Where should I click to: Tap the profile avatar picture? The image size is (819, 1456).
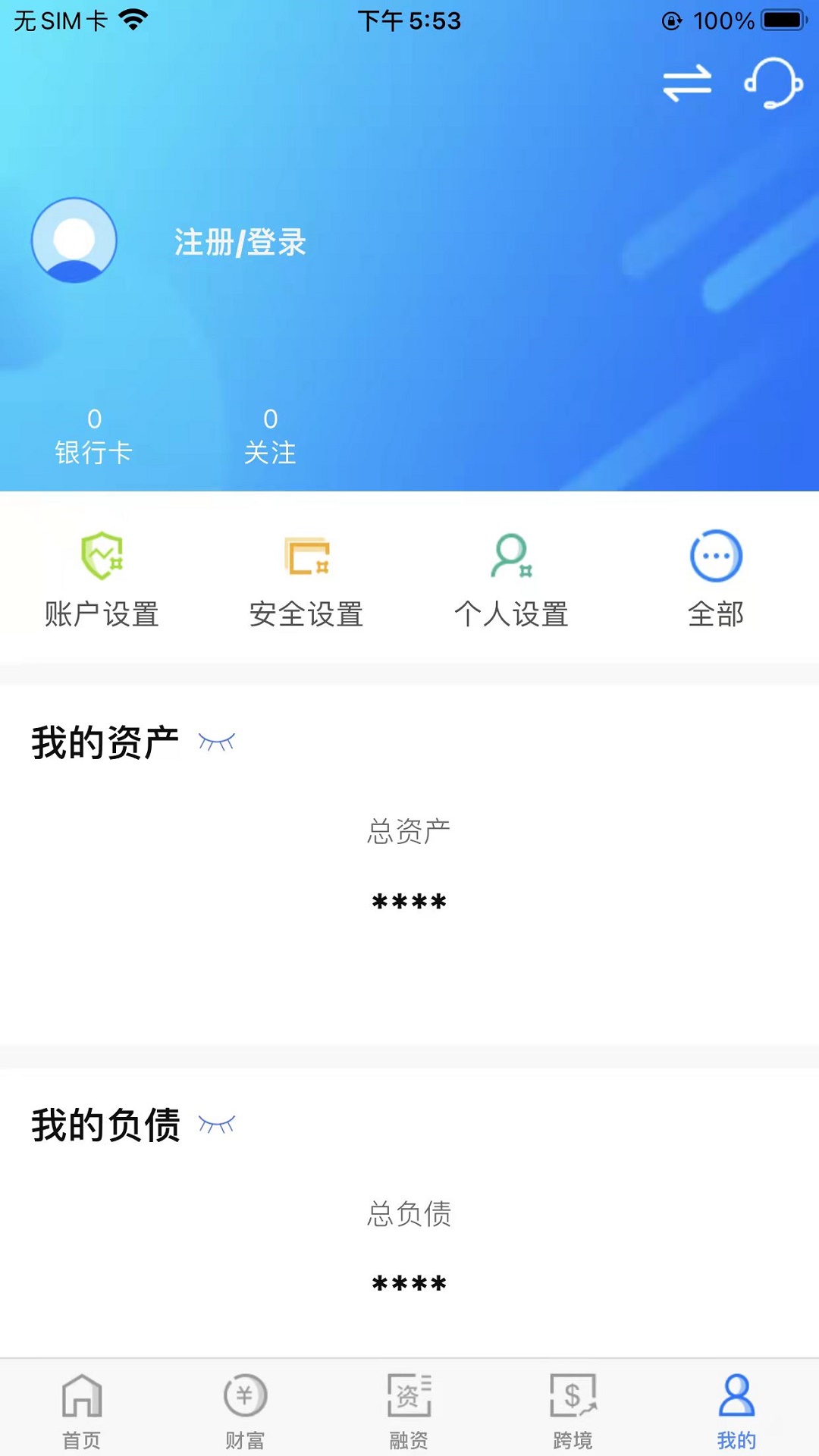coord(74,240)
